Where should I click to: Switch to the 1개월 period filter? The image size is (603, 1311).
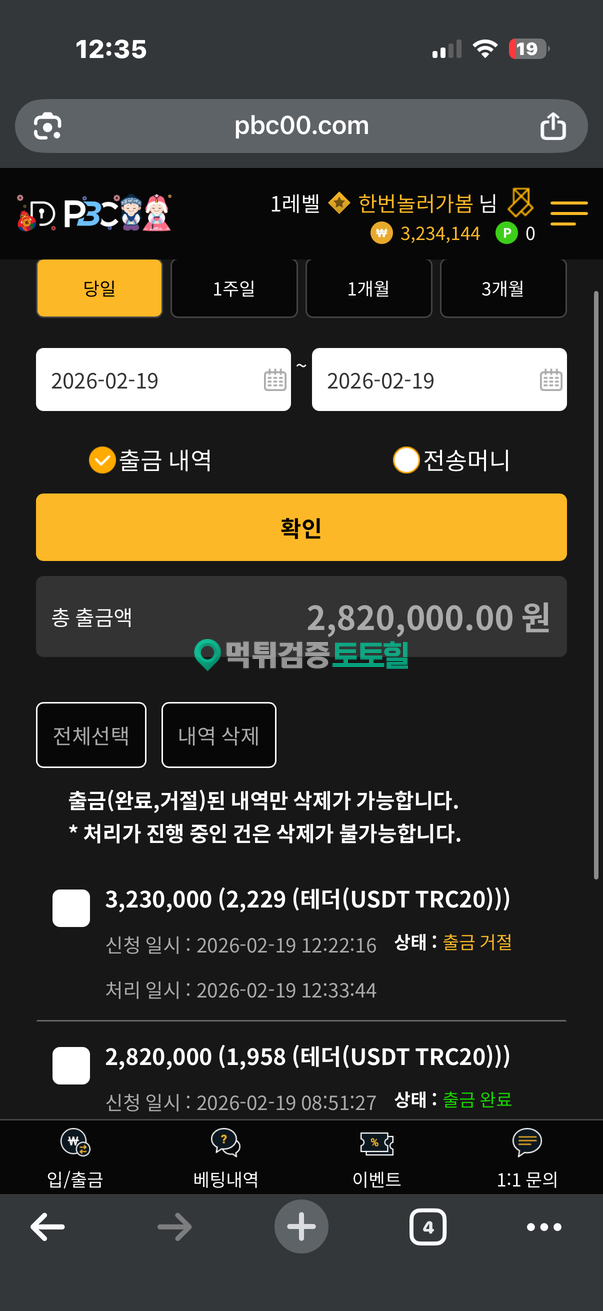(368, 289)
